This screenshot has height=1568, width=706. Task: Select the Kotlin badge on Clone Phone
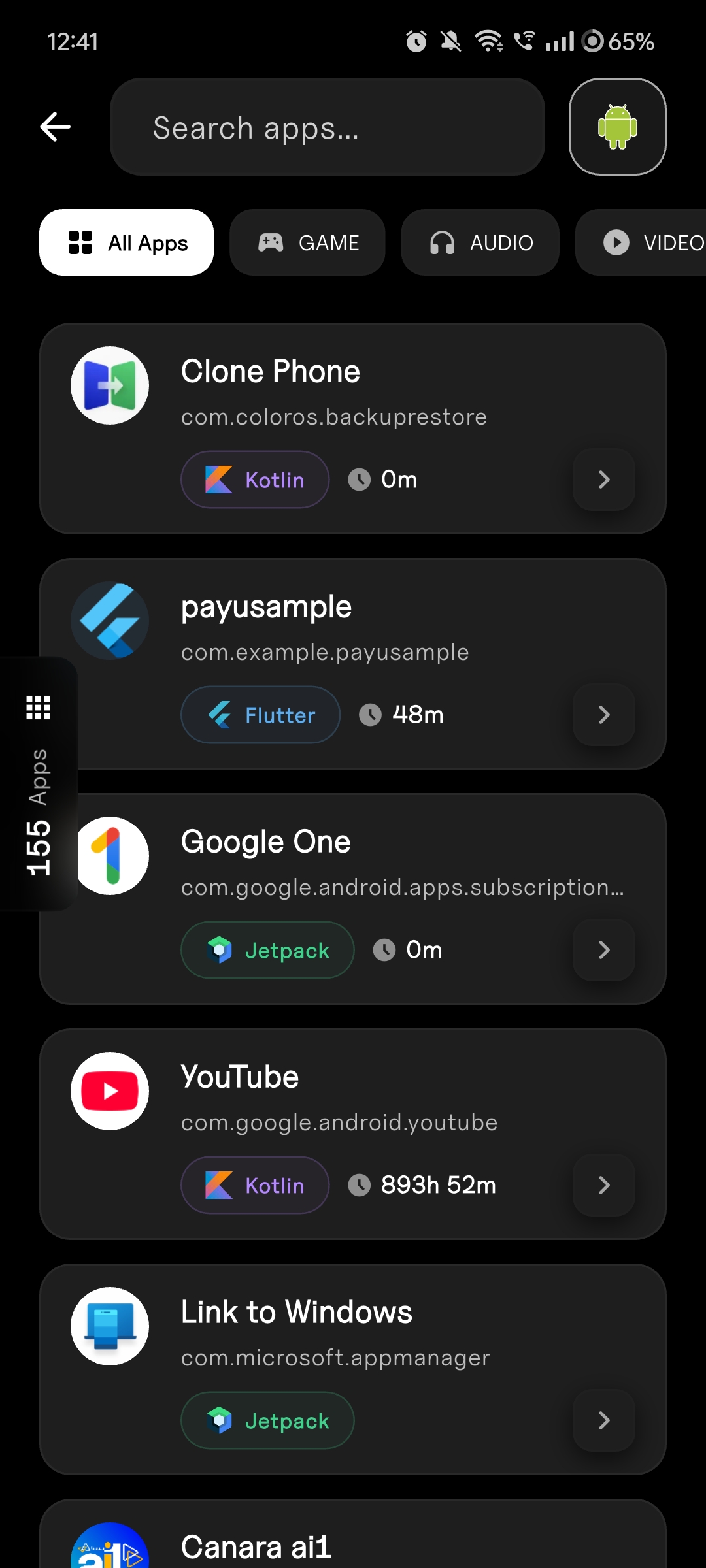click(254, 479)
